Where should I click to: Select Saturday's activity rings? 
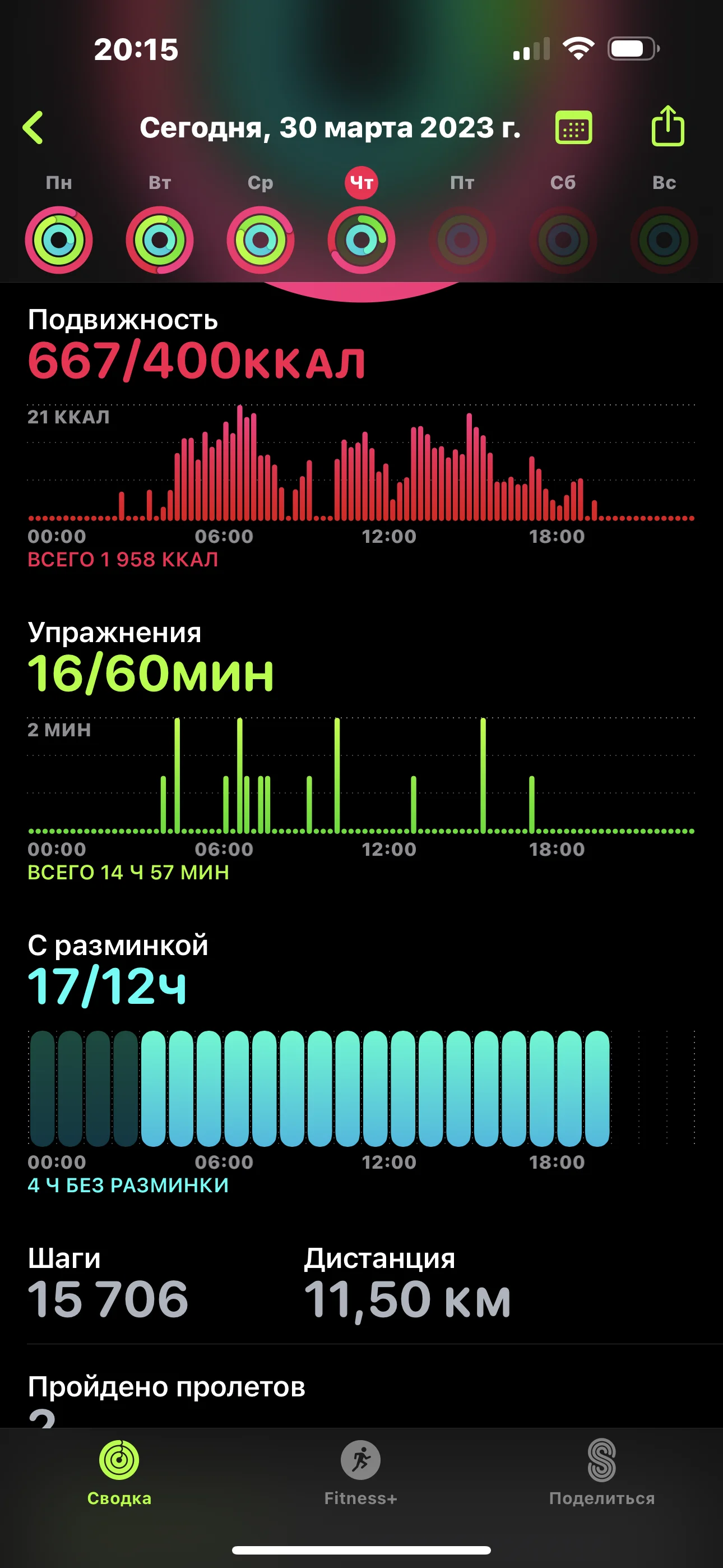pos(563,240)
